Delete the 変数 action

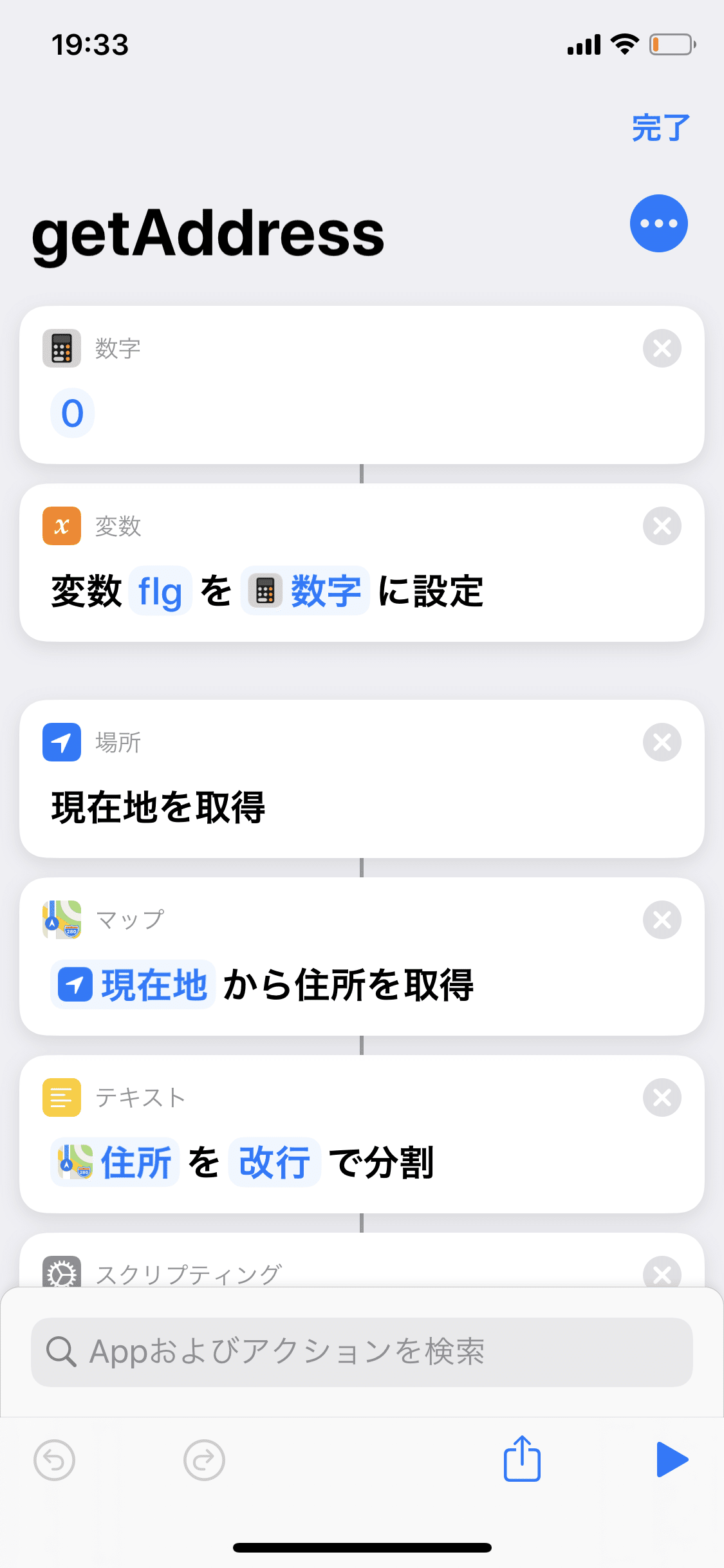[x=662, y=526]
